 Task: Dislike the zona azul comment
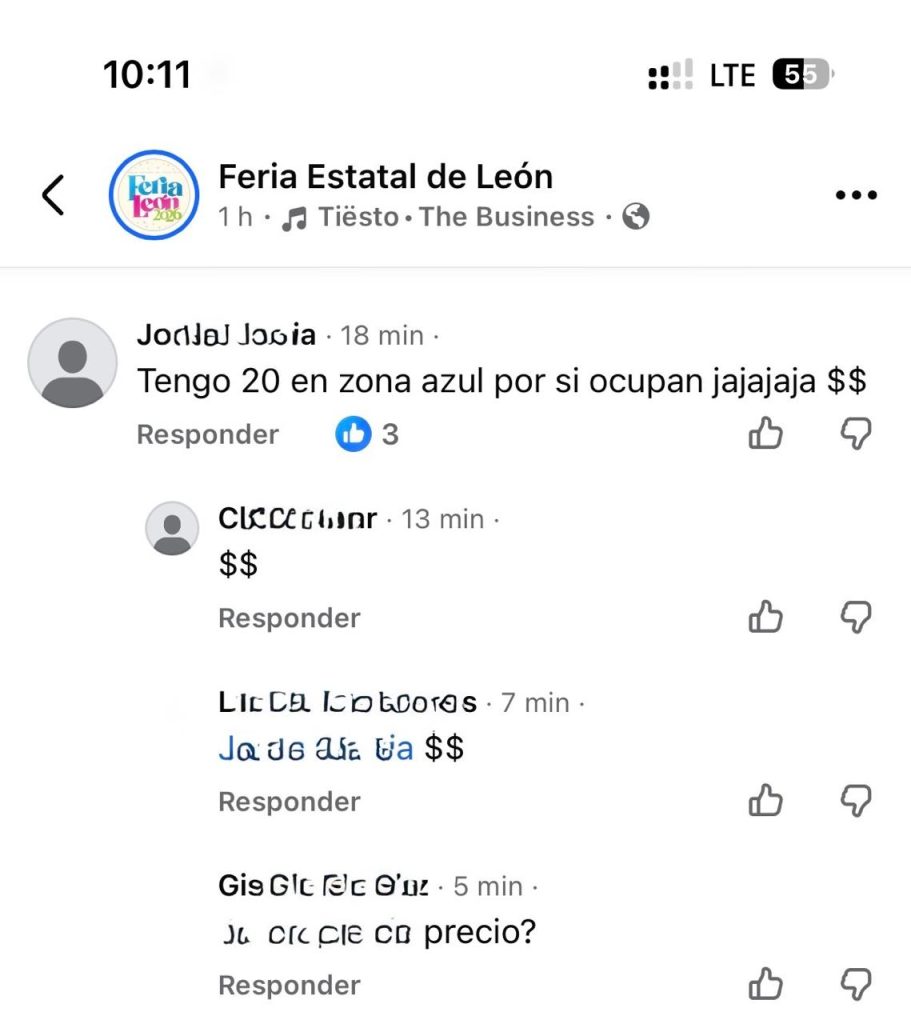[x=855, y=434]
